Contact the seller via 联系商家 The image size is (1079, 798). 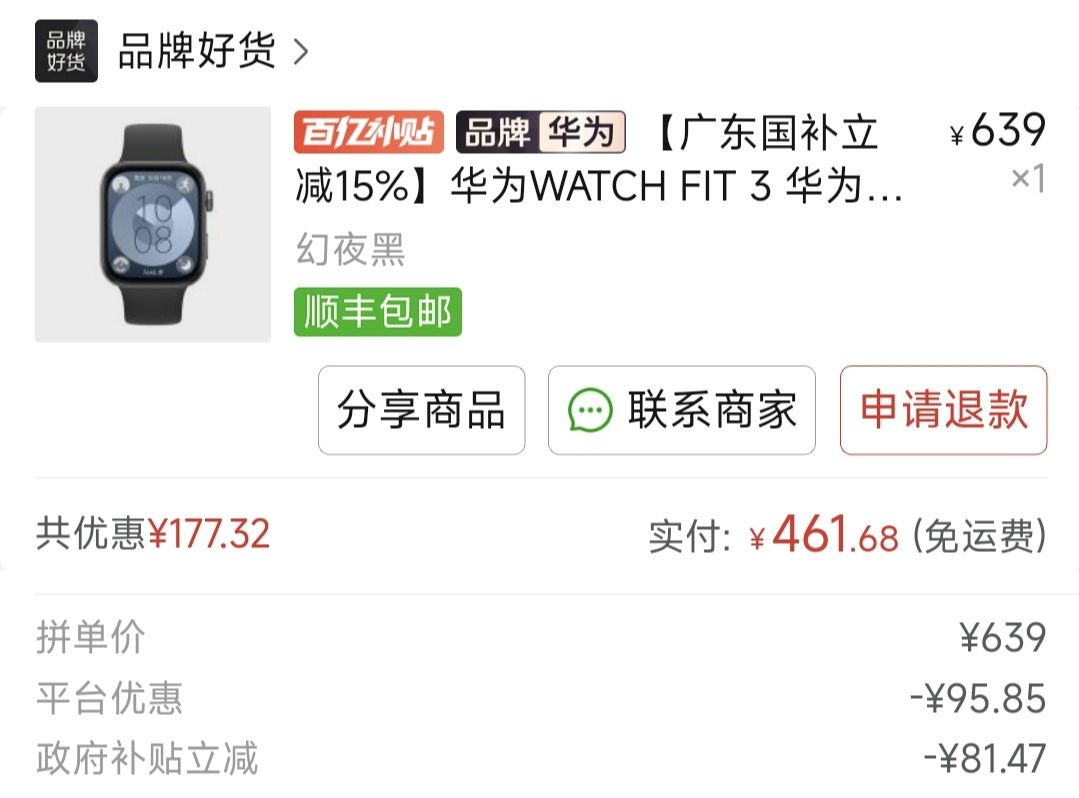click(681, 410)
